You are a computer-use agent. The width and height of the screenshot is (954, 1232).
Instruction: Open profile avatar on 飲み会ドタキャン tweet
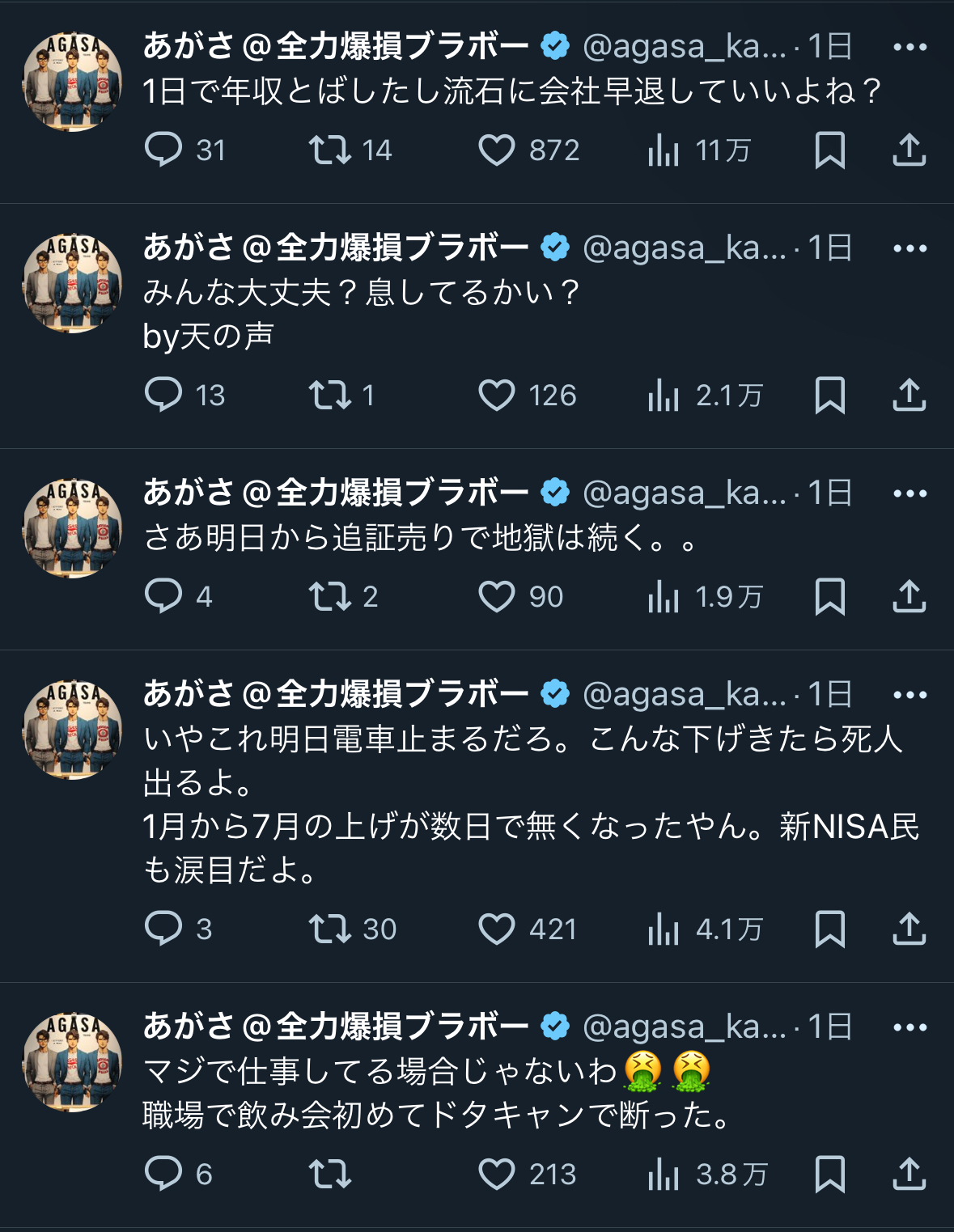point(73,1062)
